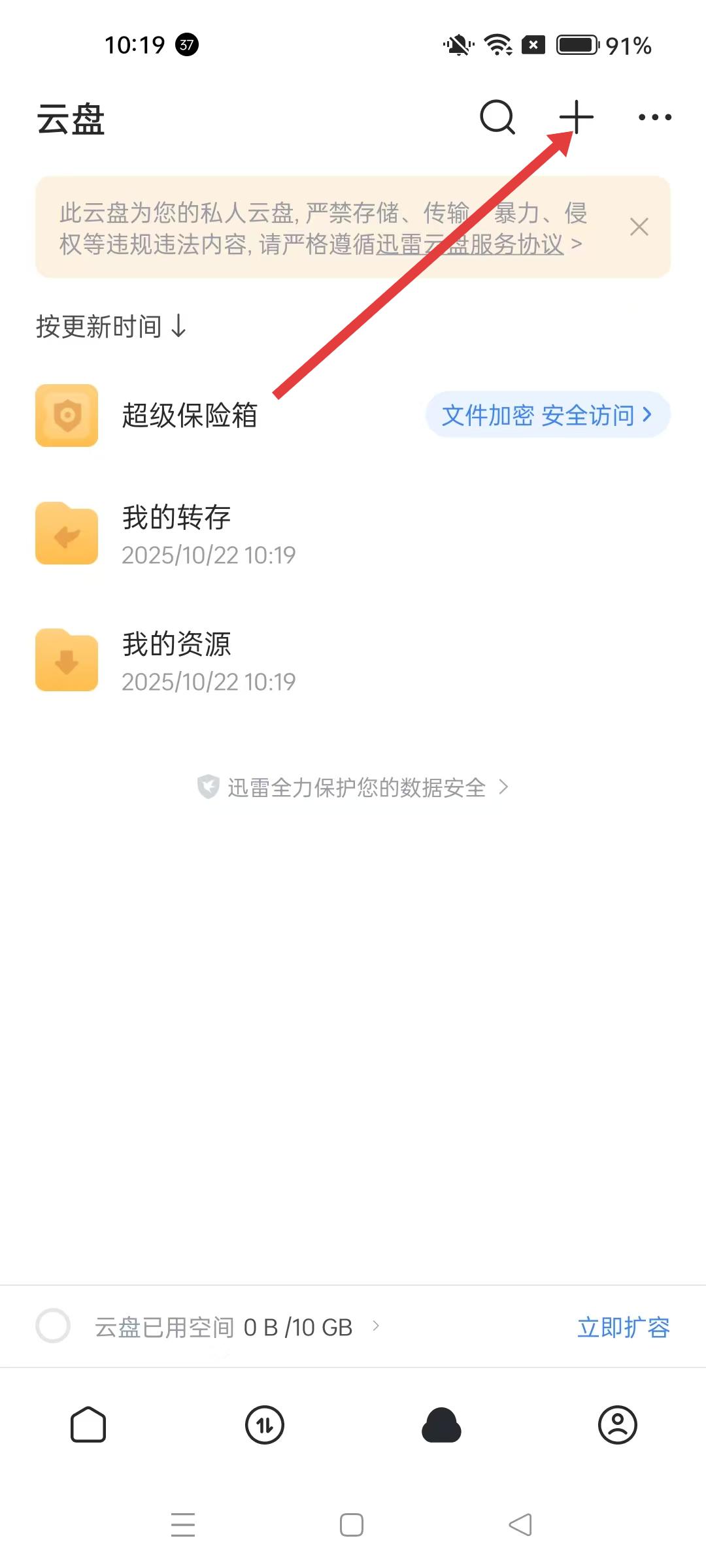
Task: Go to the profile tab
Action: (618, 1425)
